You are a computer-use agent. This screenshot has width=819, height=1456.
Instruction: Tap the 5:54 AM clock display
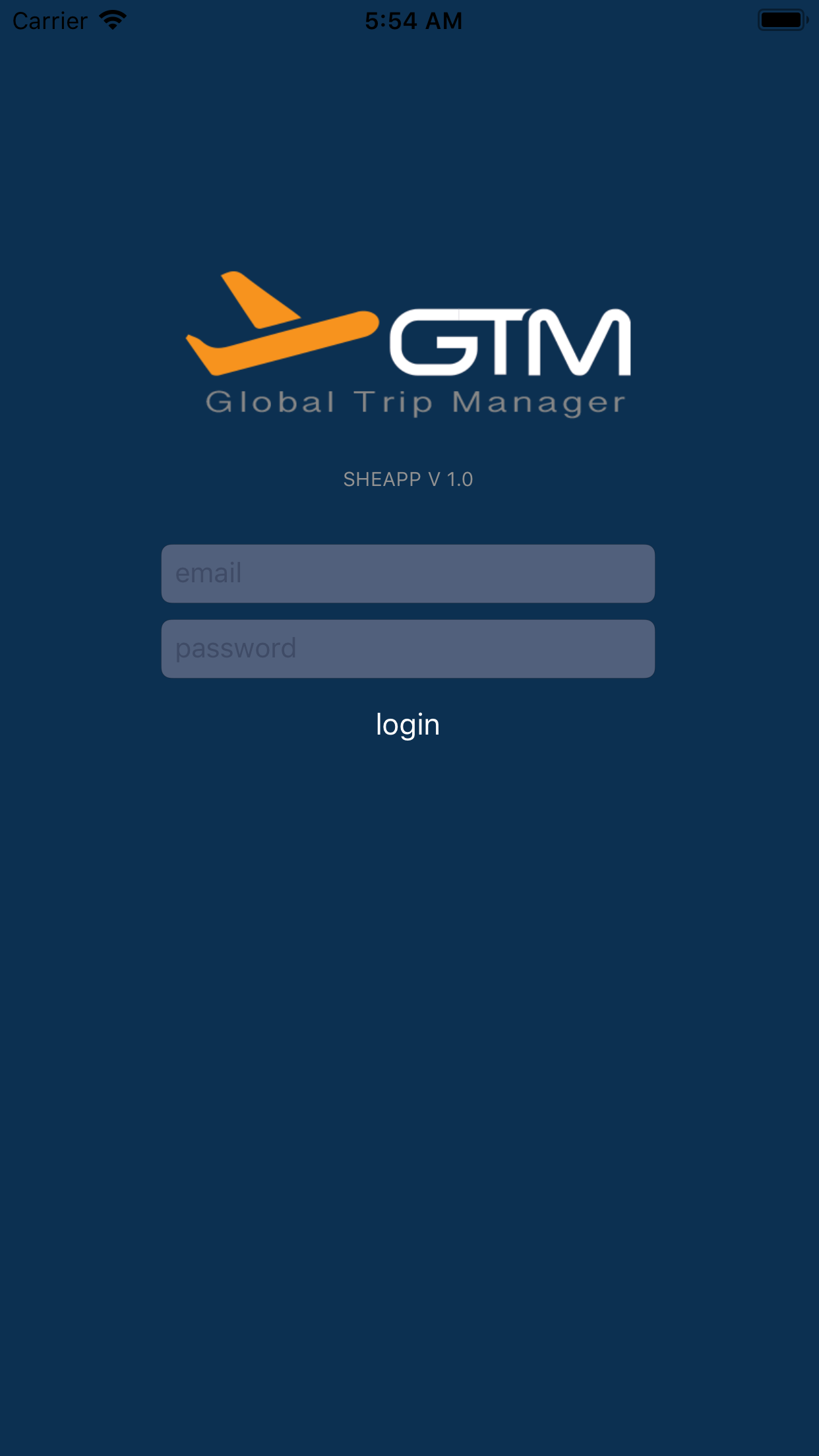point(409,20)
